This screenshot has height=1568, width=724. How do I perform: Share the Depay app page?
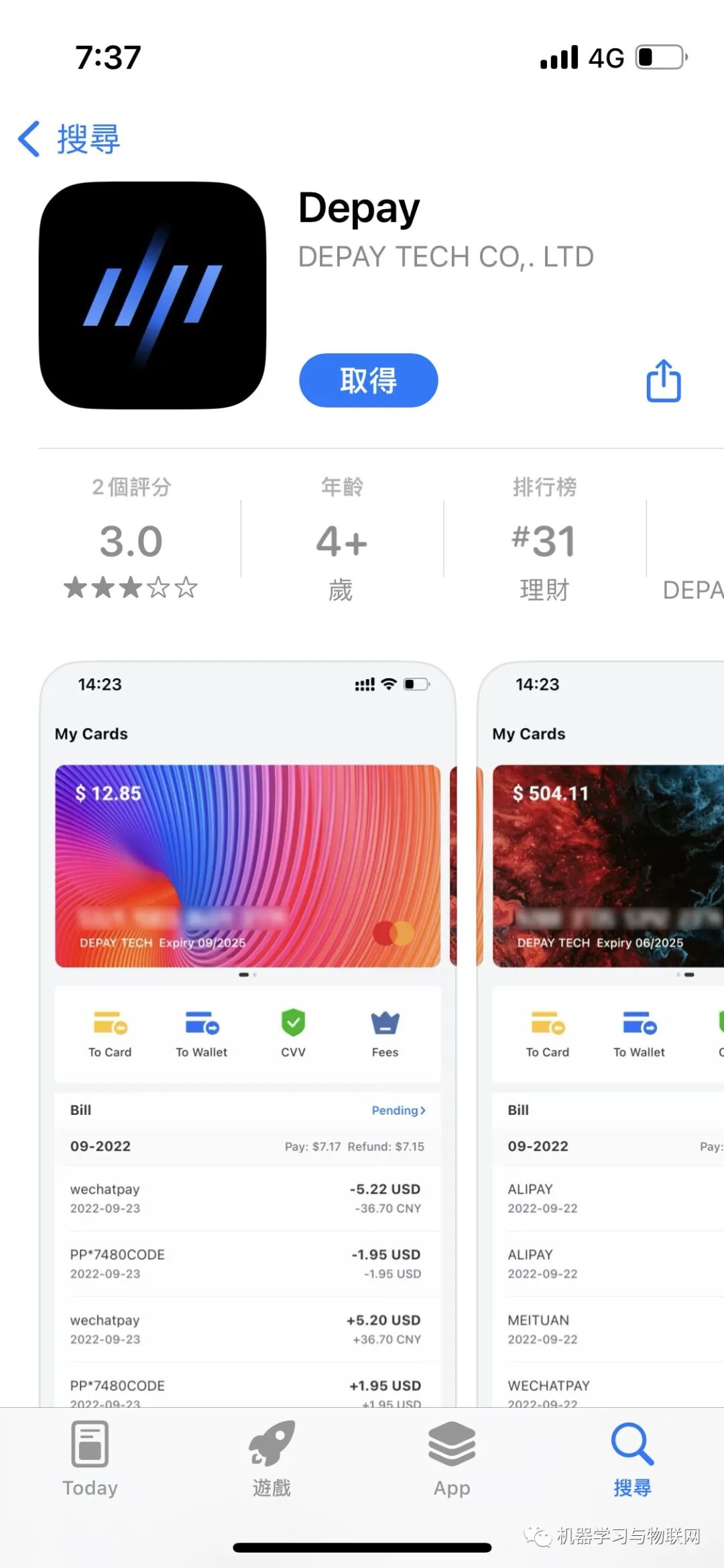tap(663, 381)
